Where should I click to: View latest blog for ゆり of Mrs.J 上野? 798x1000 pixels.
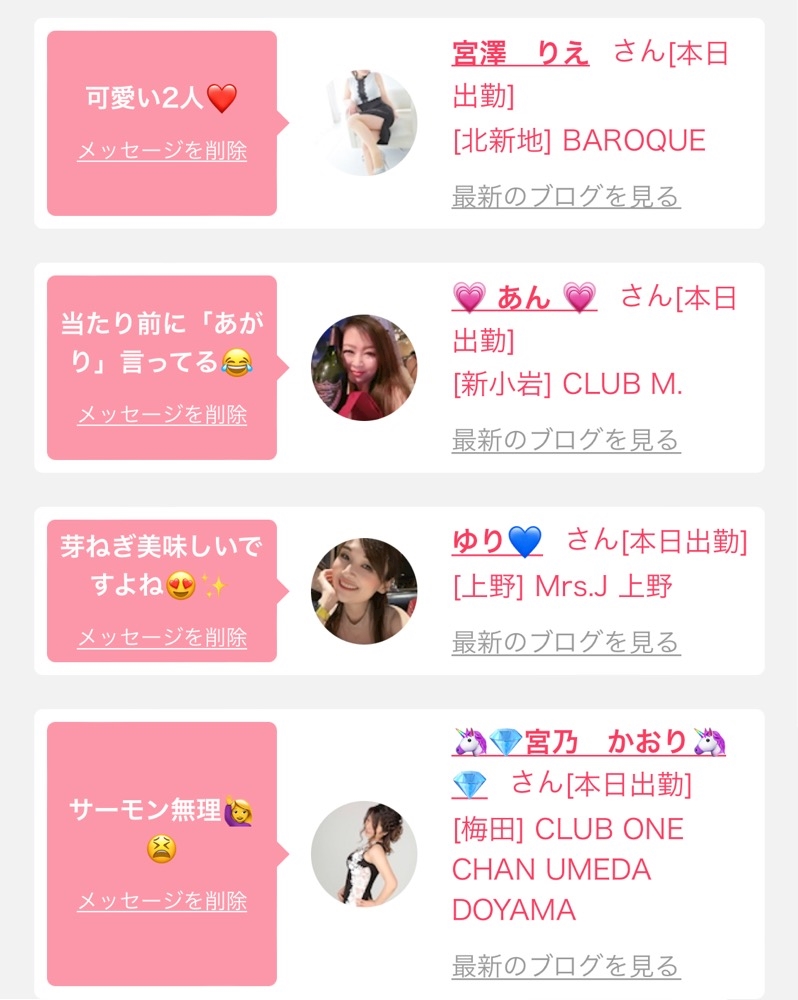[566, 642]
